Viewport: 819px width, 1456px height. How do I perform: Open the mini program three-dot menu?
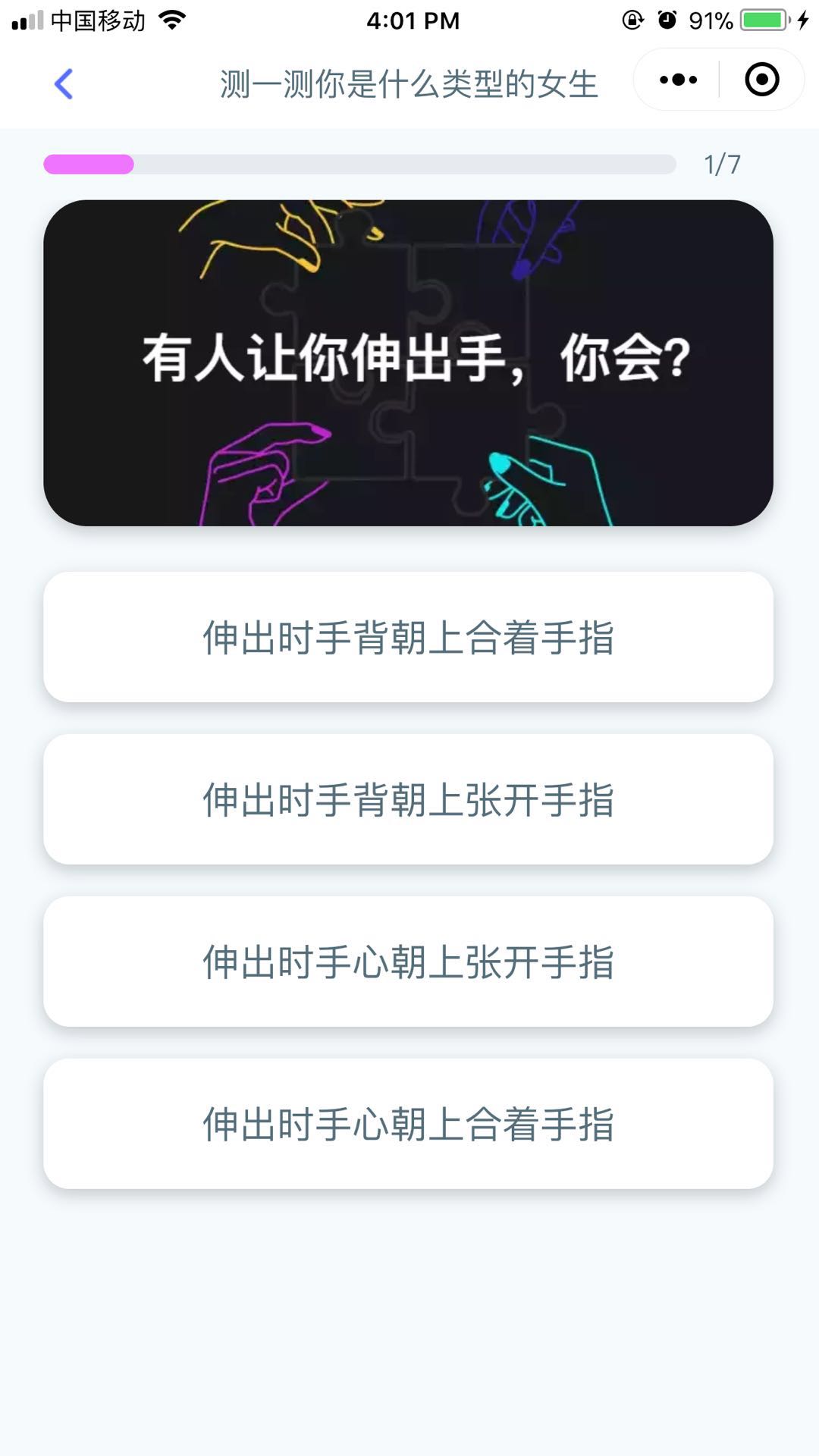pyautogui.click(x=678, y=80)
